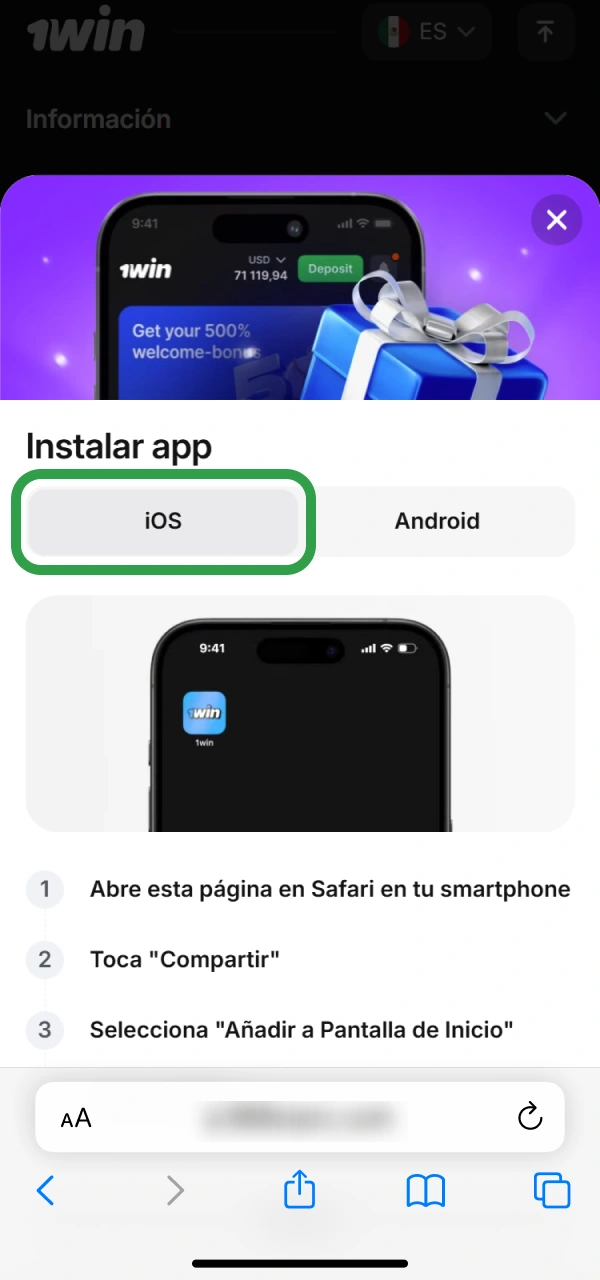
Task: Tap the blurred address bar
Action: [300, 1117]
